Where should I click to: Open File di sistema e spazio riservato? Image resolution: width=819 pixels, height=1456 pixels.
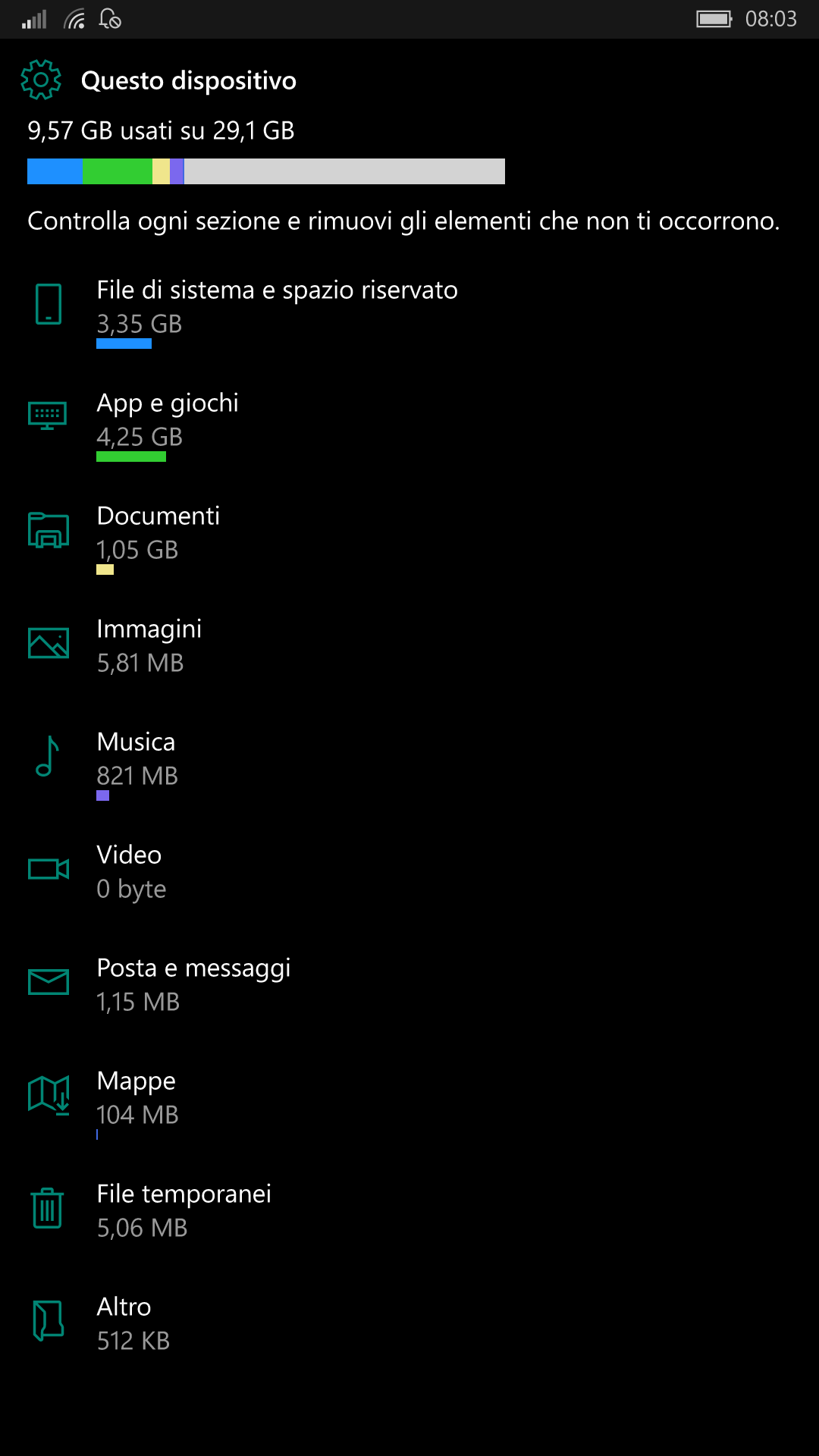tap(409, 312)
